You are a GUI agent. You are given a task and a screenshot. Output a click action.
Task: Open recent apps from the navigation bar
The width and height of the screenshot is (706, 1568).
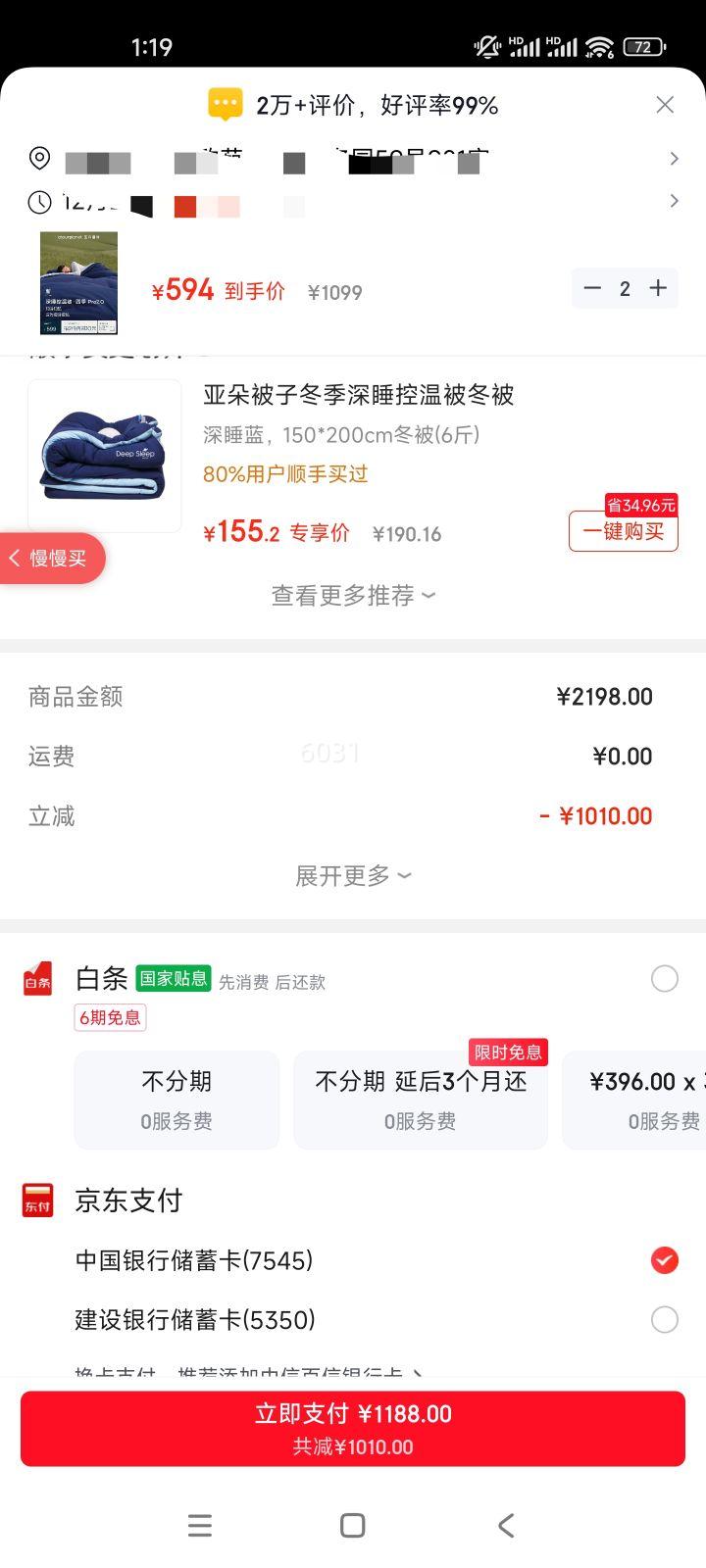(x=200, y=1525)
